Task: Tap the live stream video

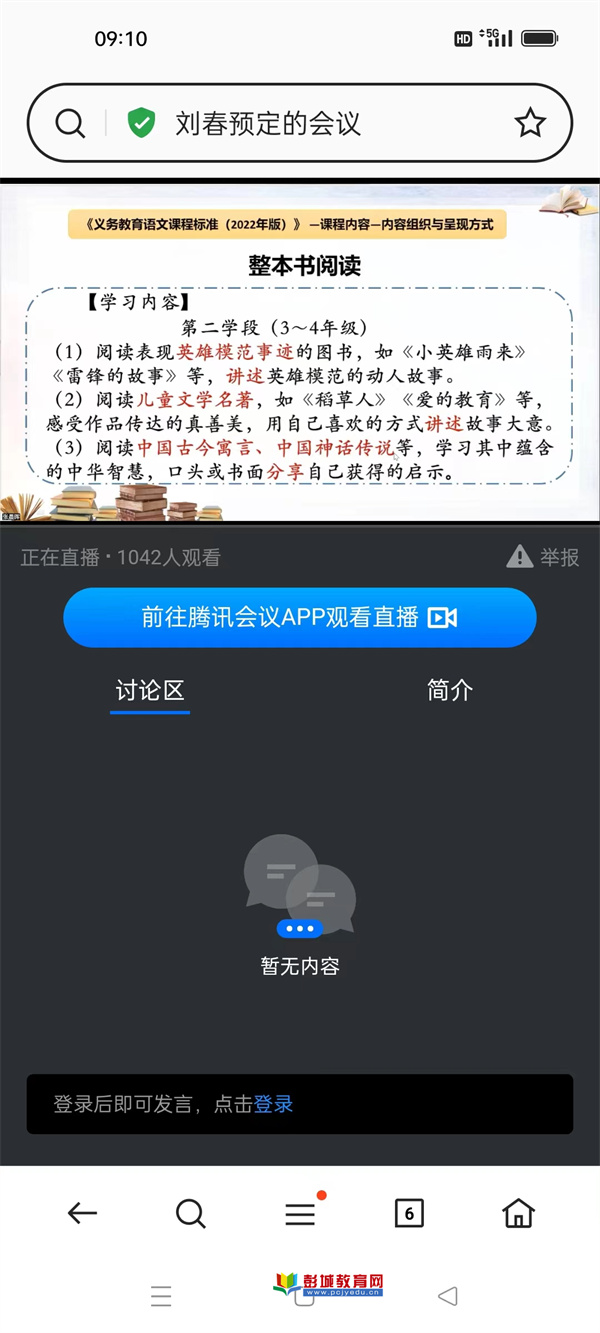Action: pyautogui.click(x=300, y=350)
